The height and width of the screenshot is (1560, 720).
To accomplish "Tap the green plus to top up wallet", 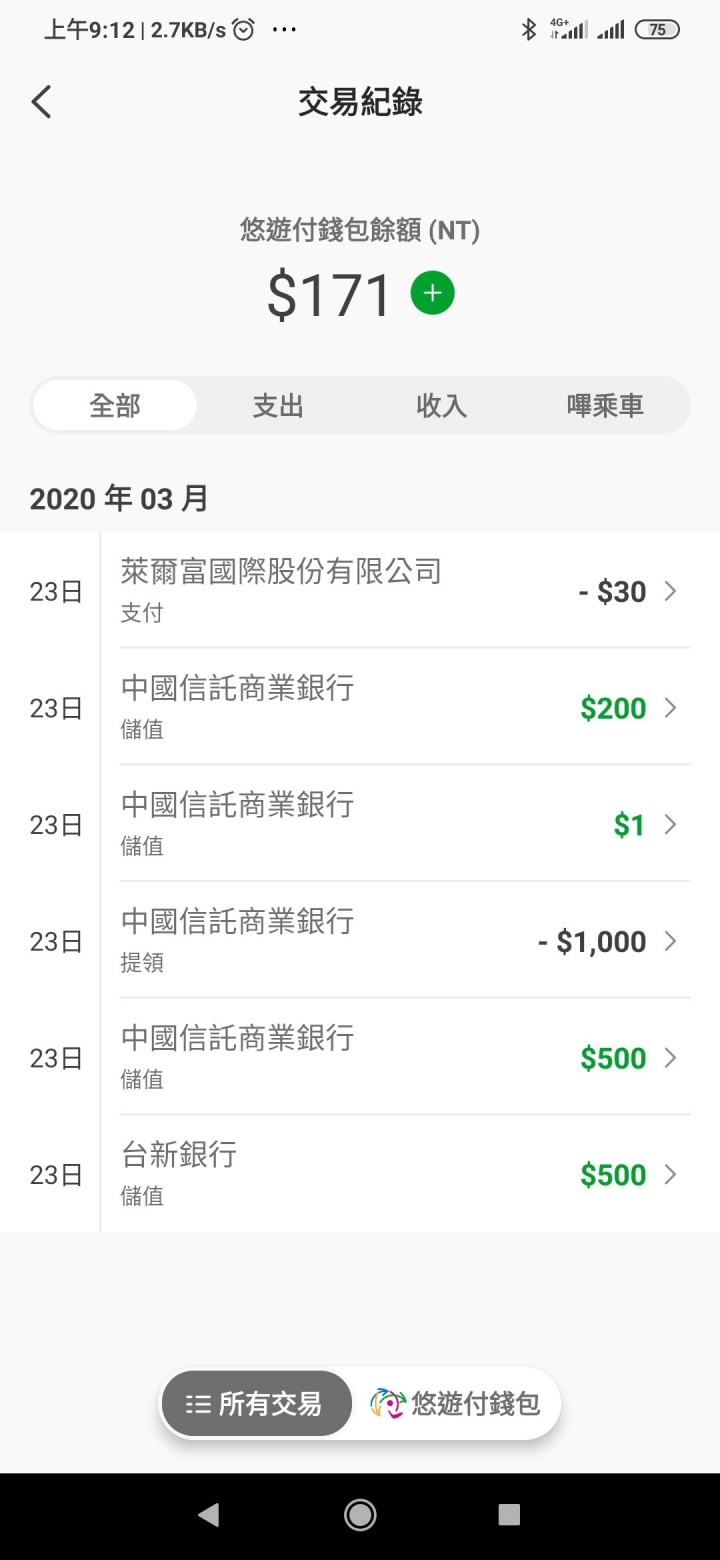I will (x=432, y=293).
